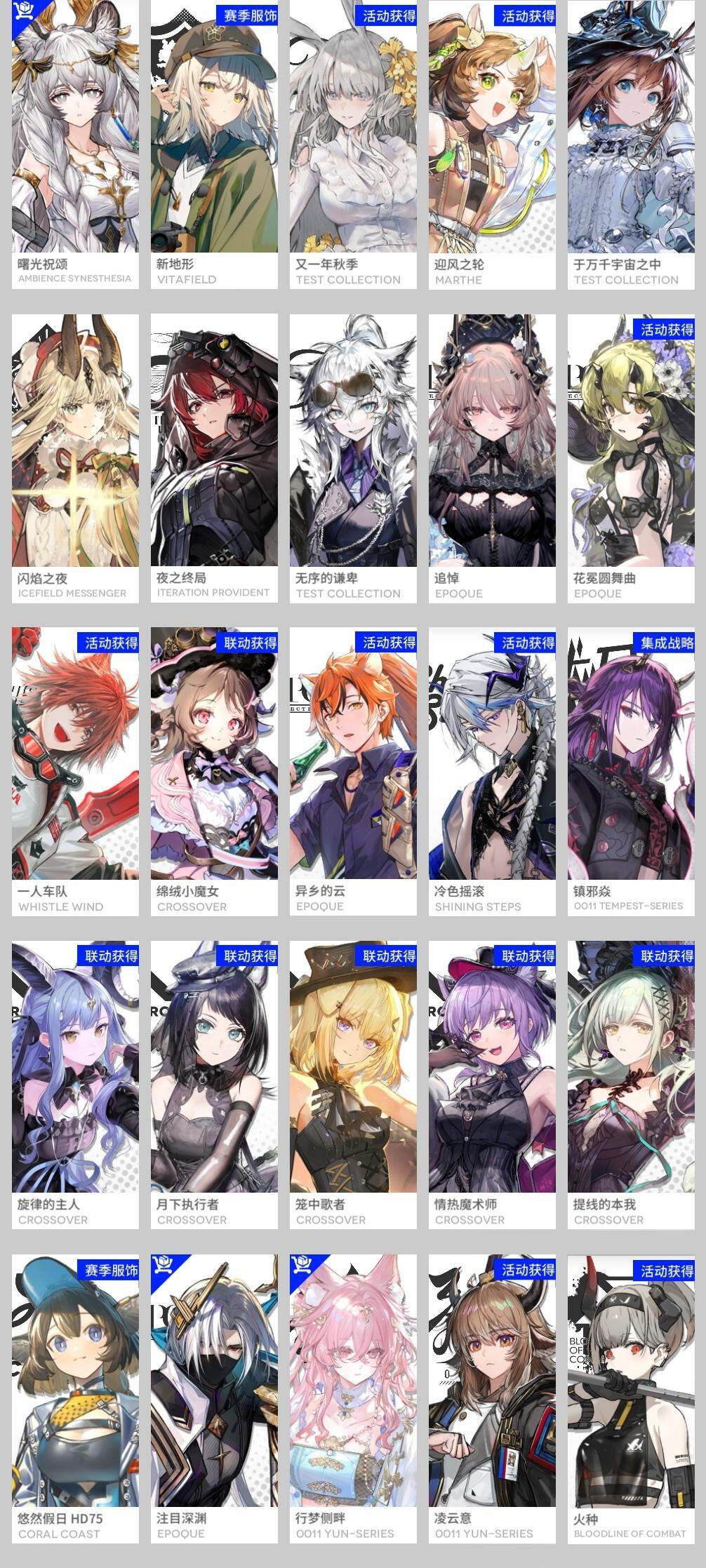View the 笼中歌者 skin card
Viewport: 706px width, 1568px height.
coord(353,1085)
